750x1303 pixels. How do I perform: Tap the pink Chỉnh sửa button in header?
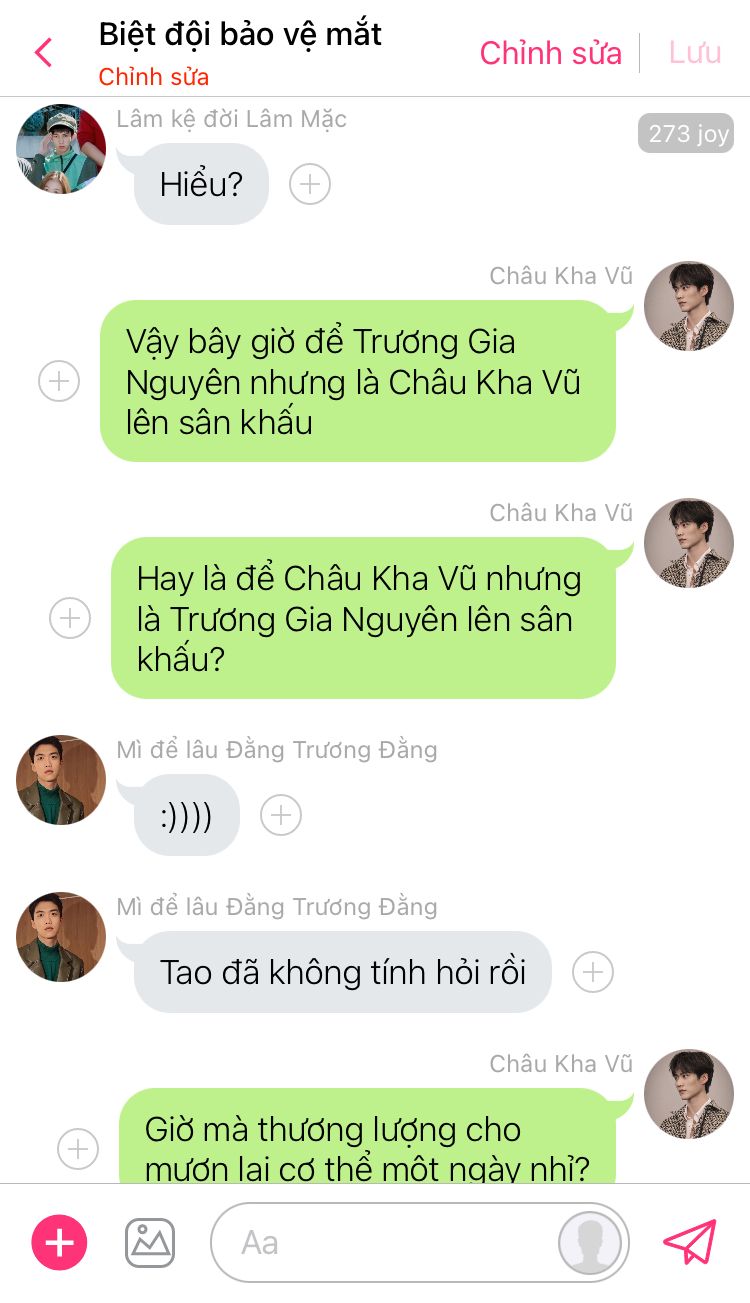point(550,53)
